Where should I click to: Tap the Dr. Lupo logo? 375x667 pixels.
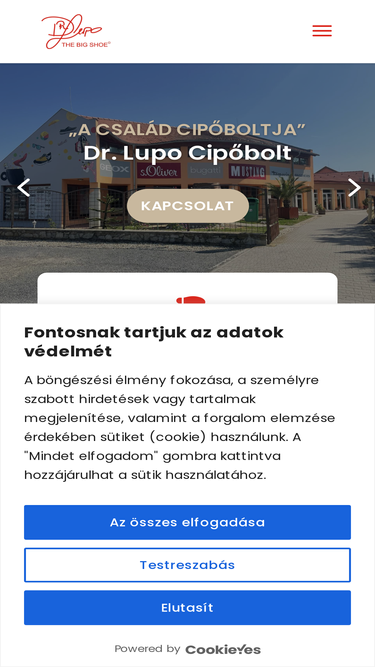point(76,31)
